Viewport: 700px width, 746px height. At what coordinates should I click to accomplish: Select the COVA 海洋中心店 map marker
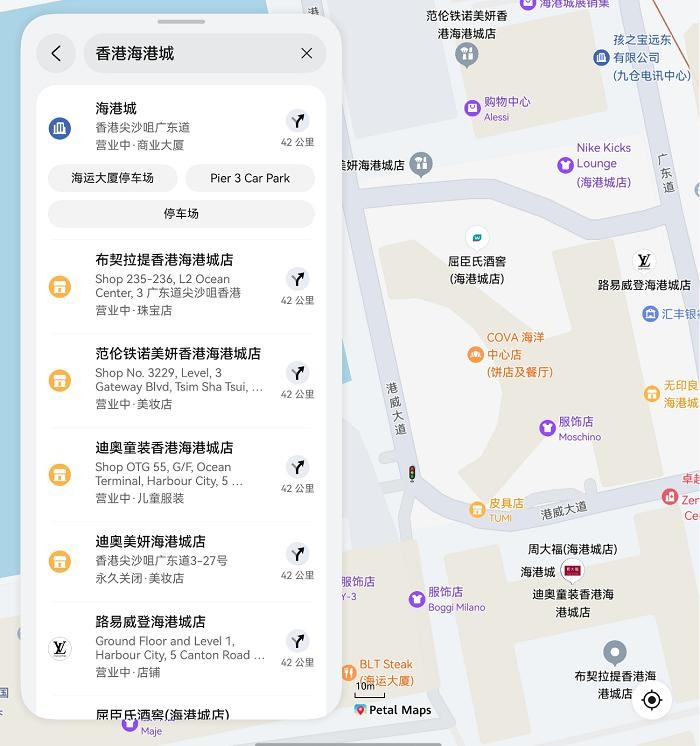point(475,354)
